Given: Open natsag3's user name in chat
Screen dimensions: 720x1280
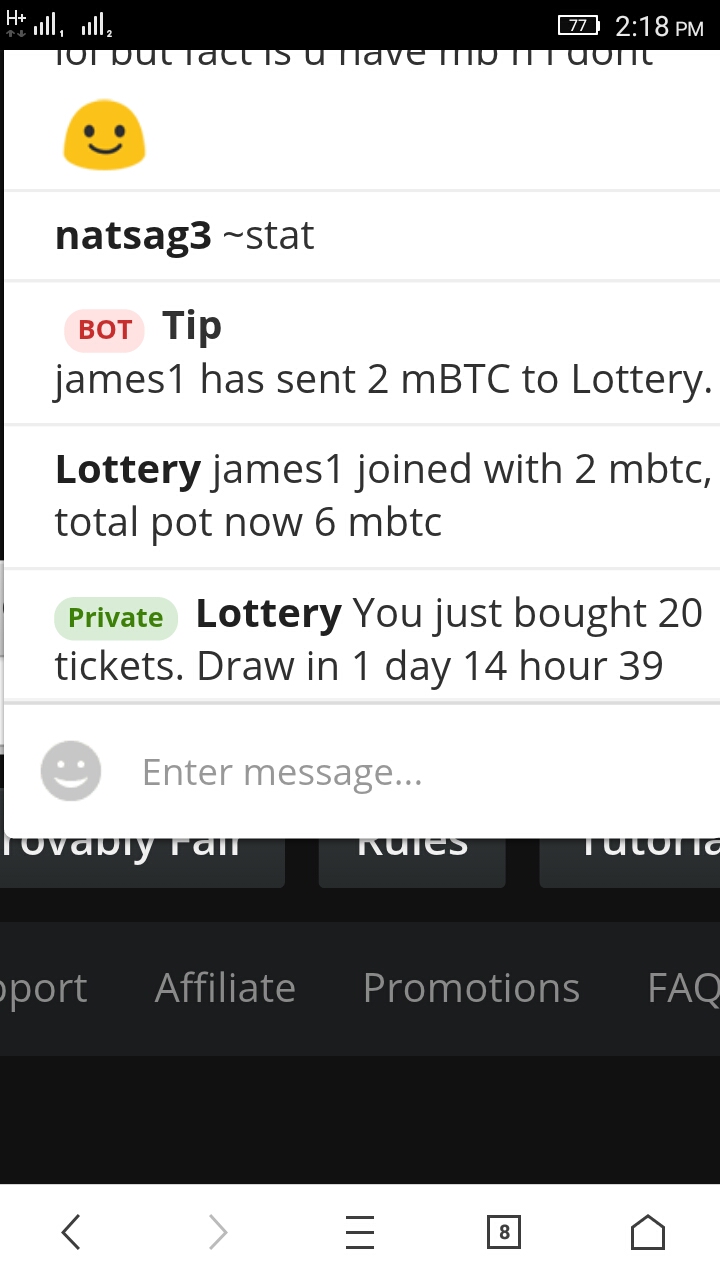Looking at the screenshot, I should 133,236.
